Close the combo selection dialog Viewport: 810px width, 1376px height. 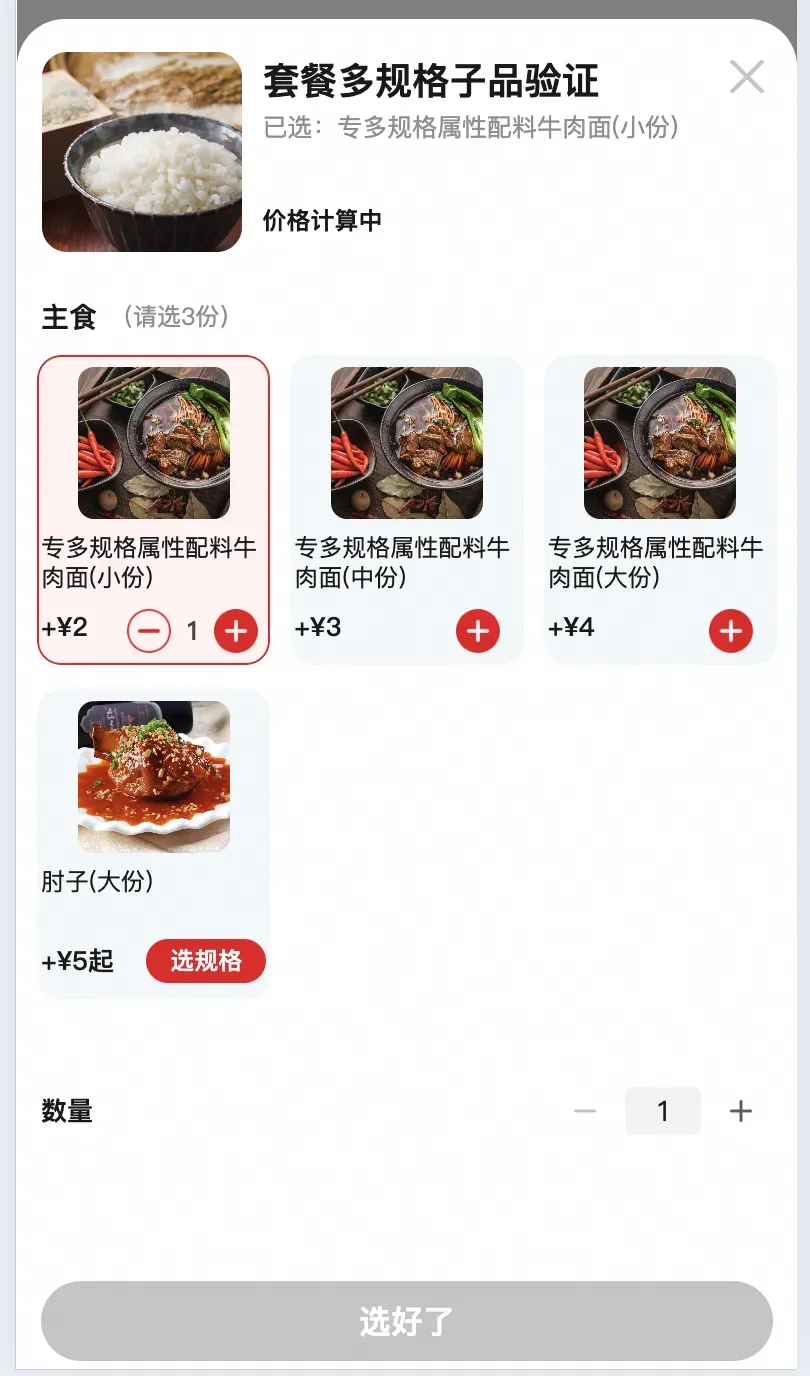tap(746, 77)
